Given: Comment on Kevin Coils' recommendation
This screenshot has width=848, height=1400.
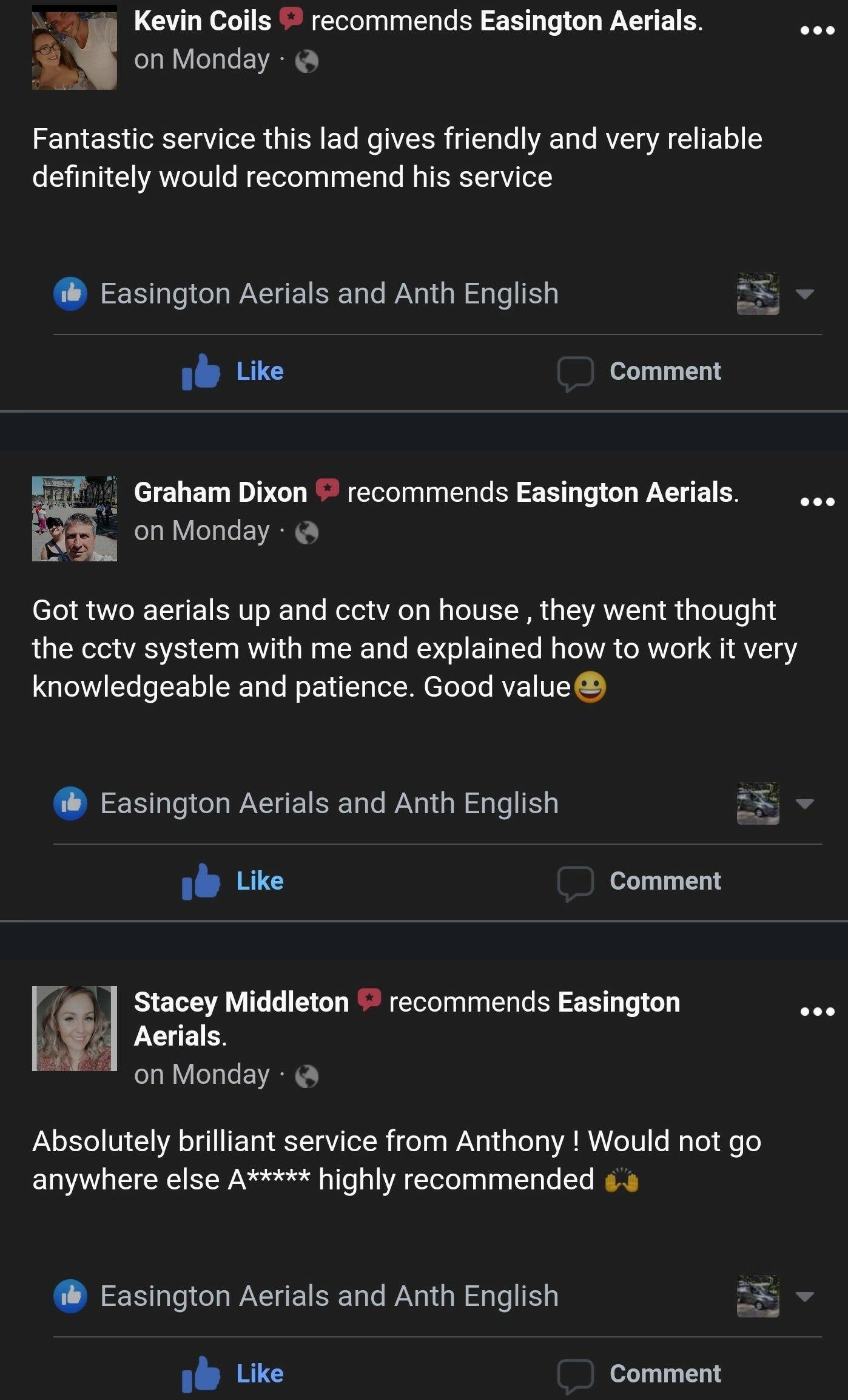Looking at the screenshot, I should pyautogui.click(x=639, y=371).
